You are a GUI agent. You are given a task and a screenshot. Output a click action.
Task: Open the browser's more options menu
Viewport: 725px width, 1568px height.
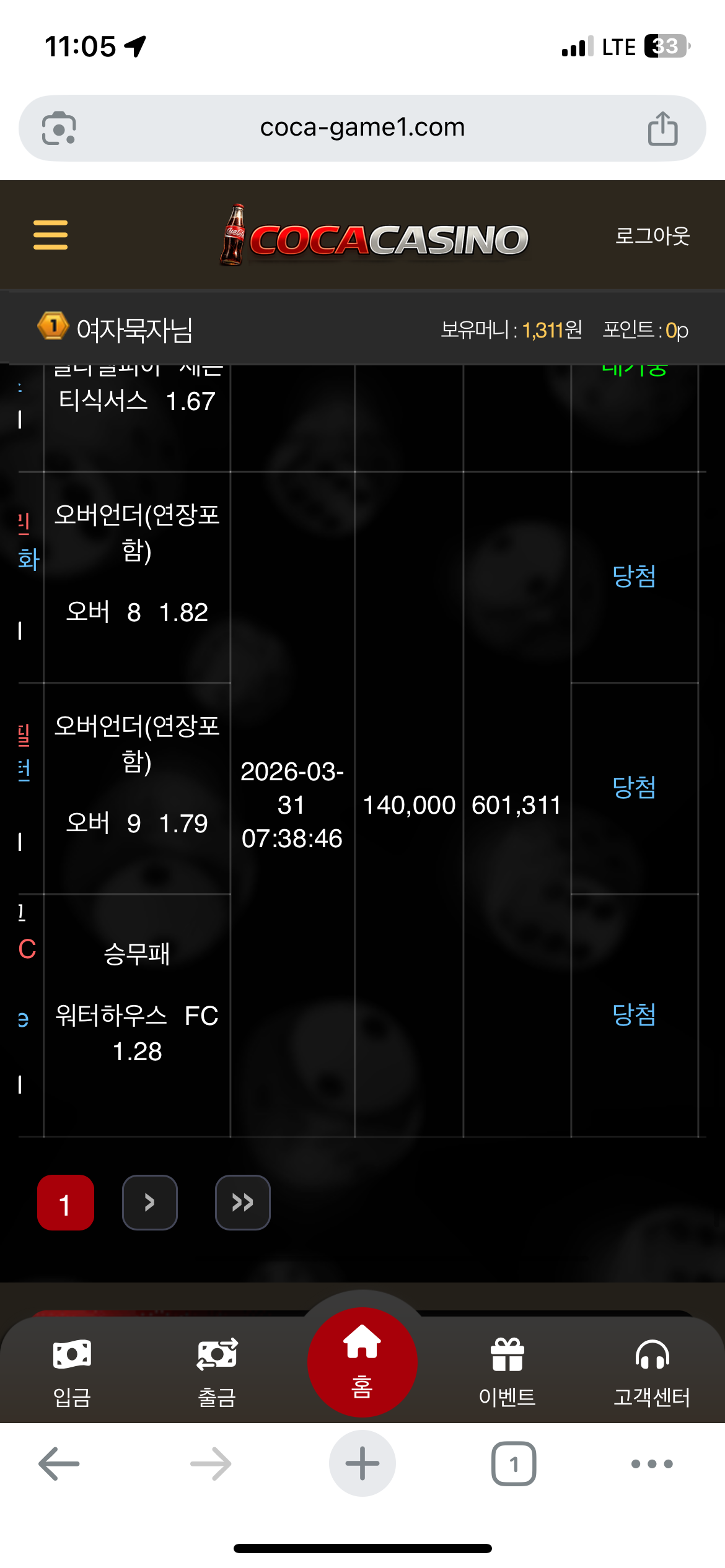pyautogui.click(x=652, y=1464)
